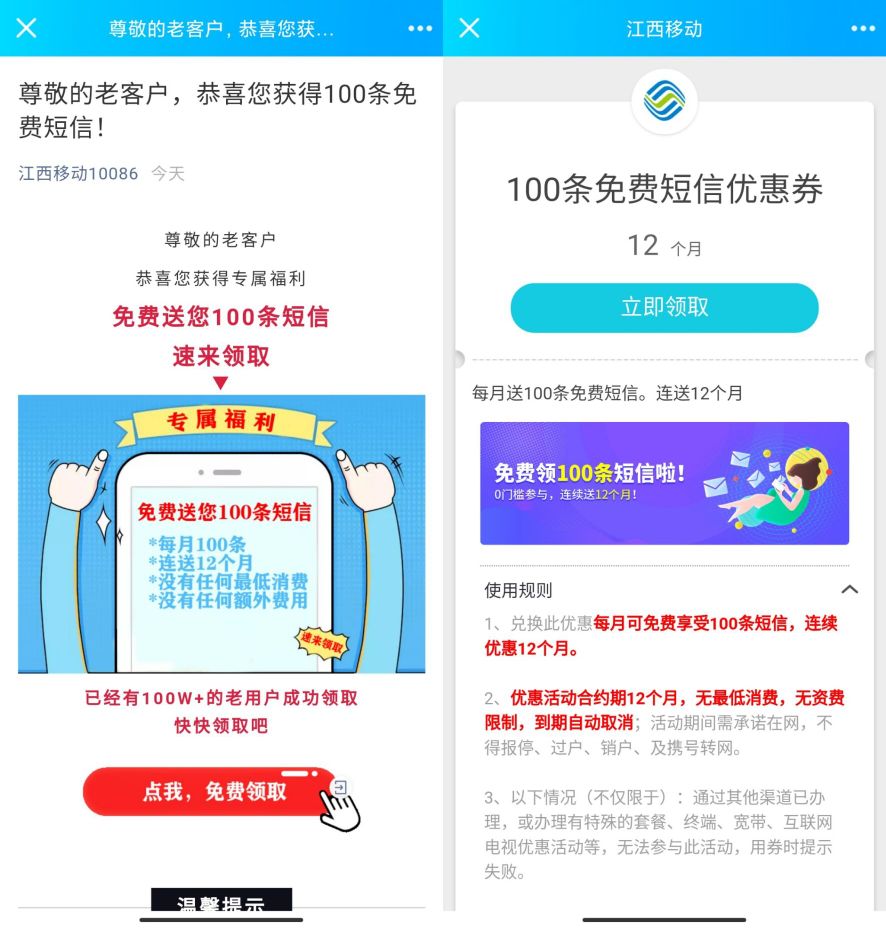Close the 尊敬的老客户 article page

(26, 28)
